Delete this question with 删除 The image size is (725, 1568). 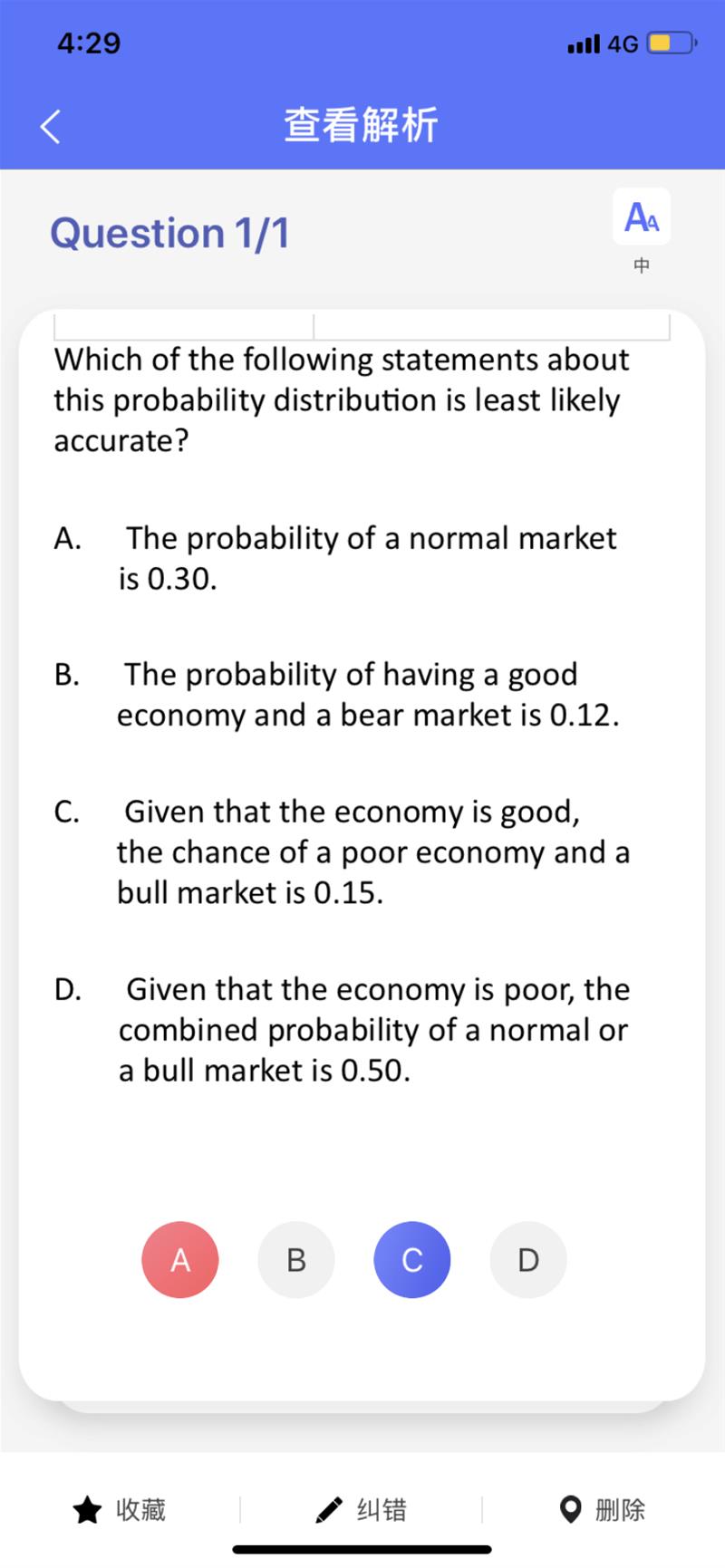(x=602, y=1510)
